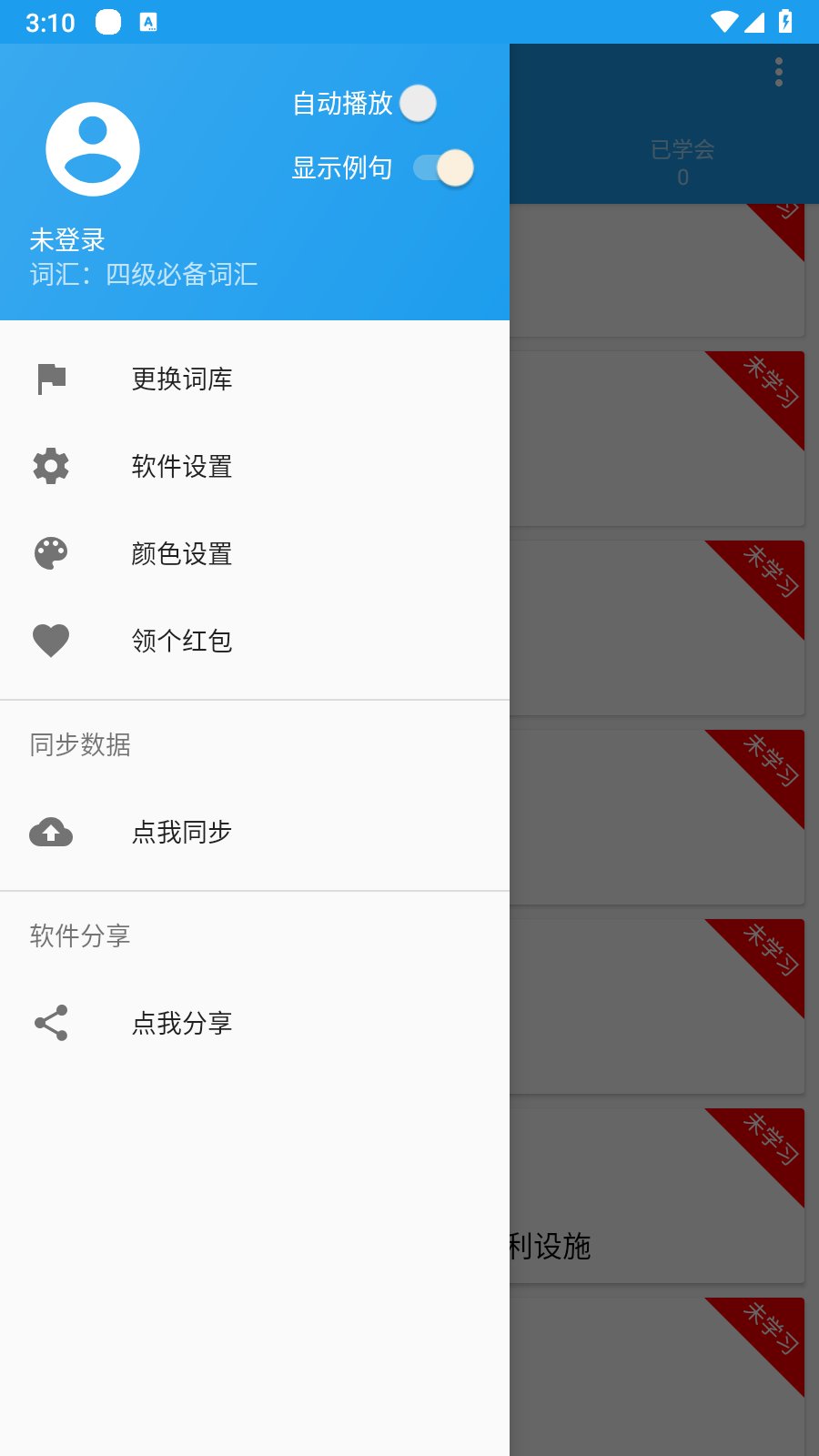Select the flag icon beside 更换词库

point(50,379)
